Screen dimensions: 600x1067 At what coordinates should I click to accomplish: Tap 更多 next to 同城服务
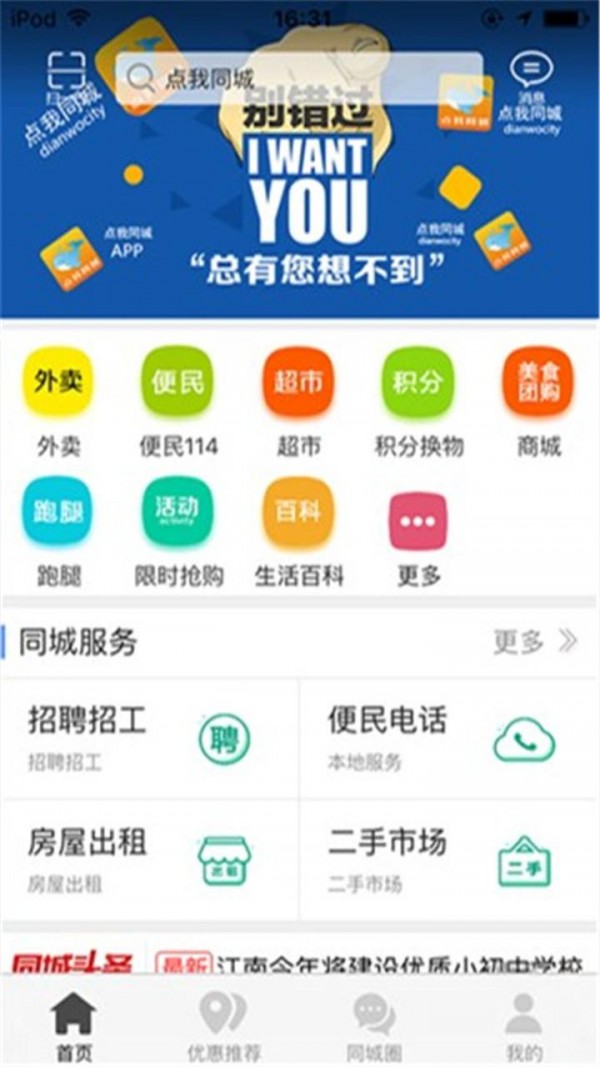[x=535, y=642]
